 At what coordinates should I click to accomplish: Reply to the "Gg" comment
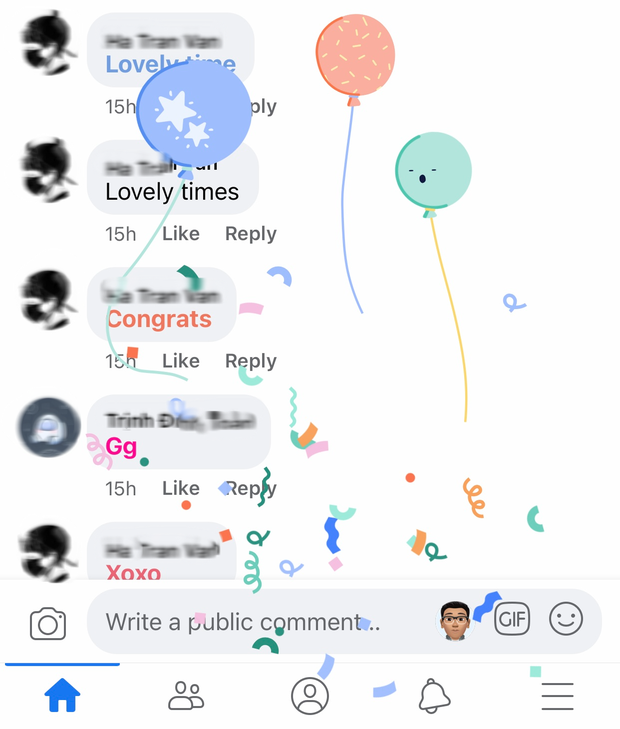click(x=250, y=488)
